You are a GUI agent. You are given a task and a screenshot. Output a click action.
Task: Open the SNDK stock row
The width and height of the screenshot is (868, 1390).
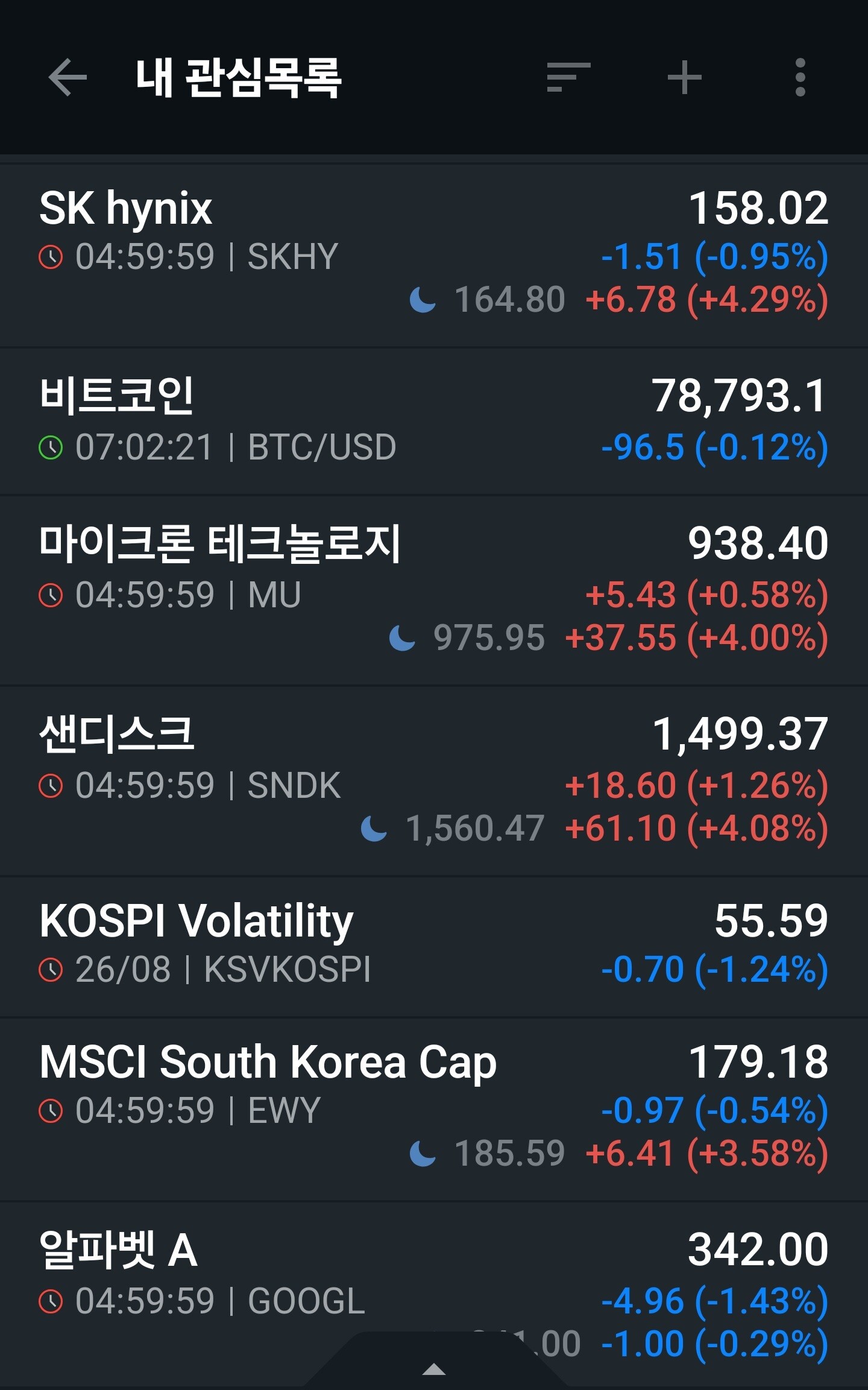point(434,782)
